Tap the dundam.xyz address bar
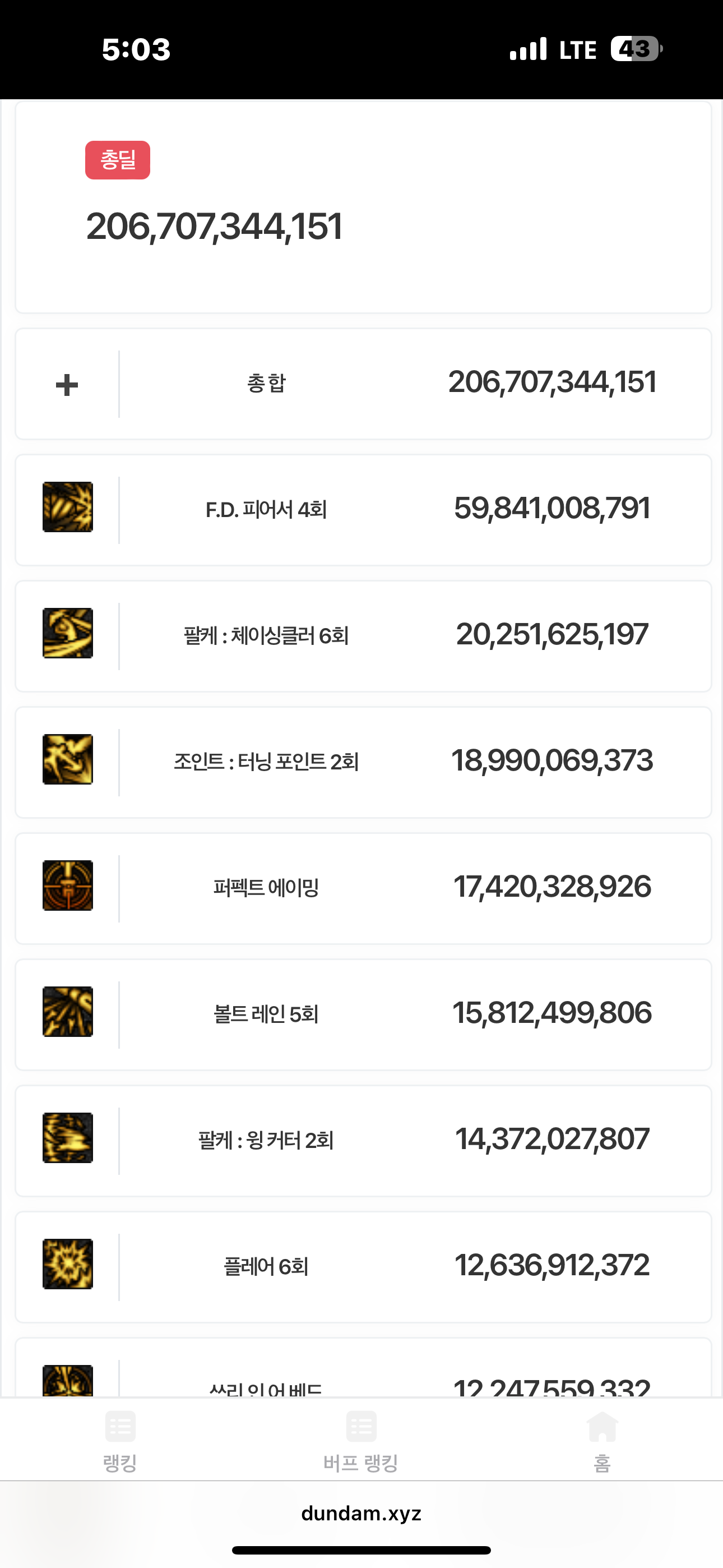Viewport: 723px width, 1568px height. point(361,1513)
